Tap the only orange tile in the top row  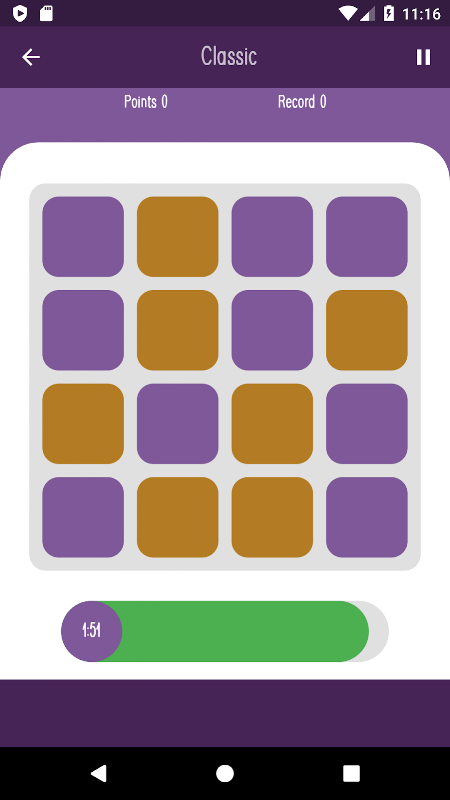point(178,237)
